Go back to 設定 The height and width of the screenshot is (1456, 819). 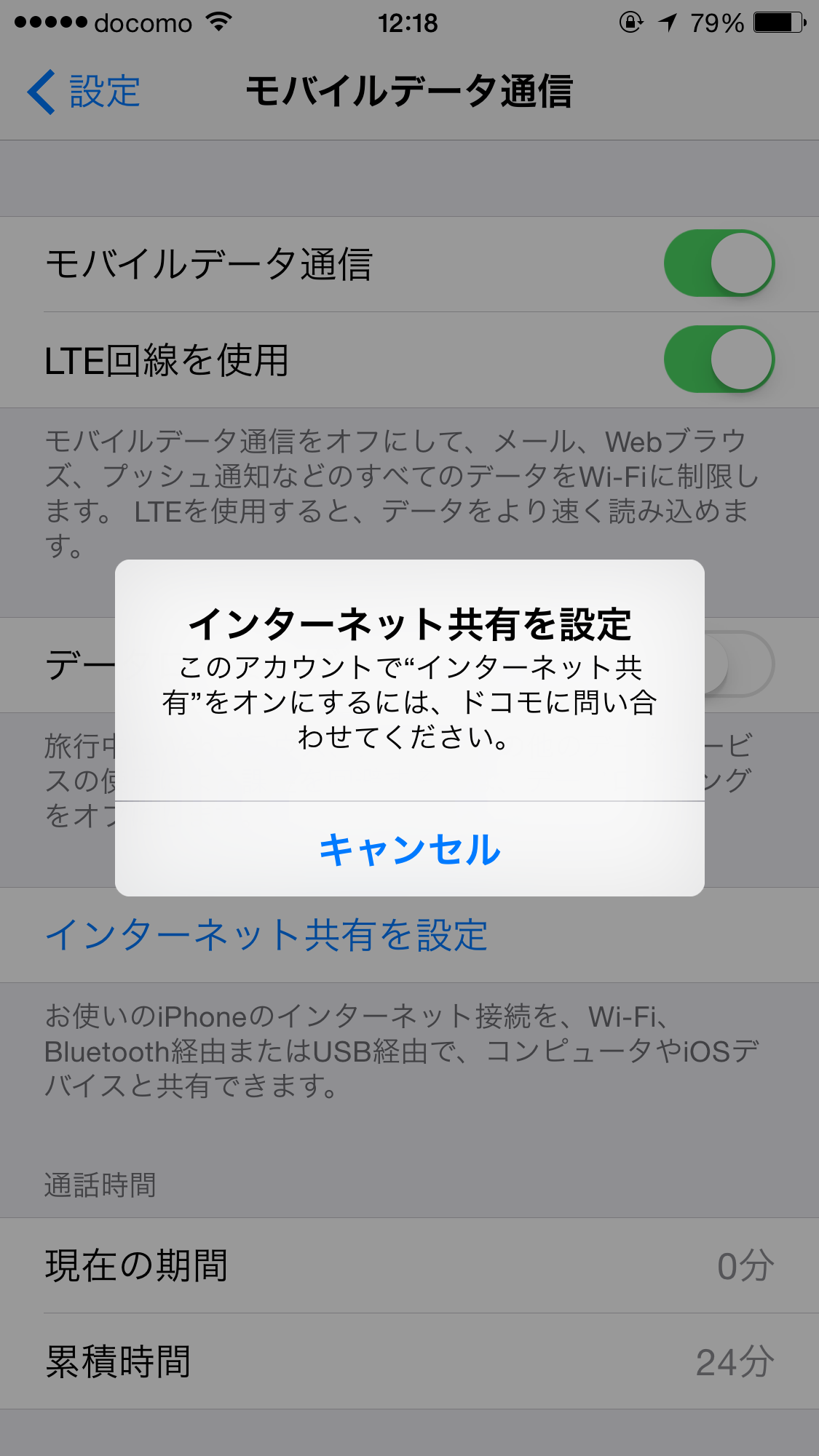click(x=84, y=92)
